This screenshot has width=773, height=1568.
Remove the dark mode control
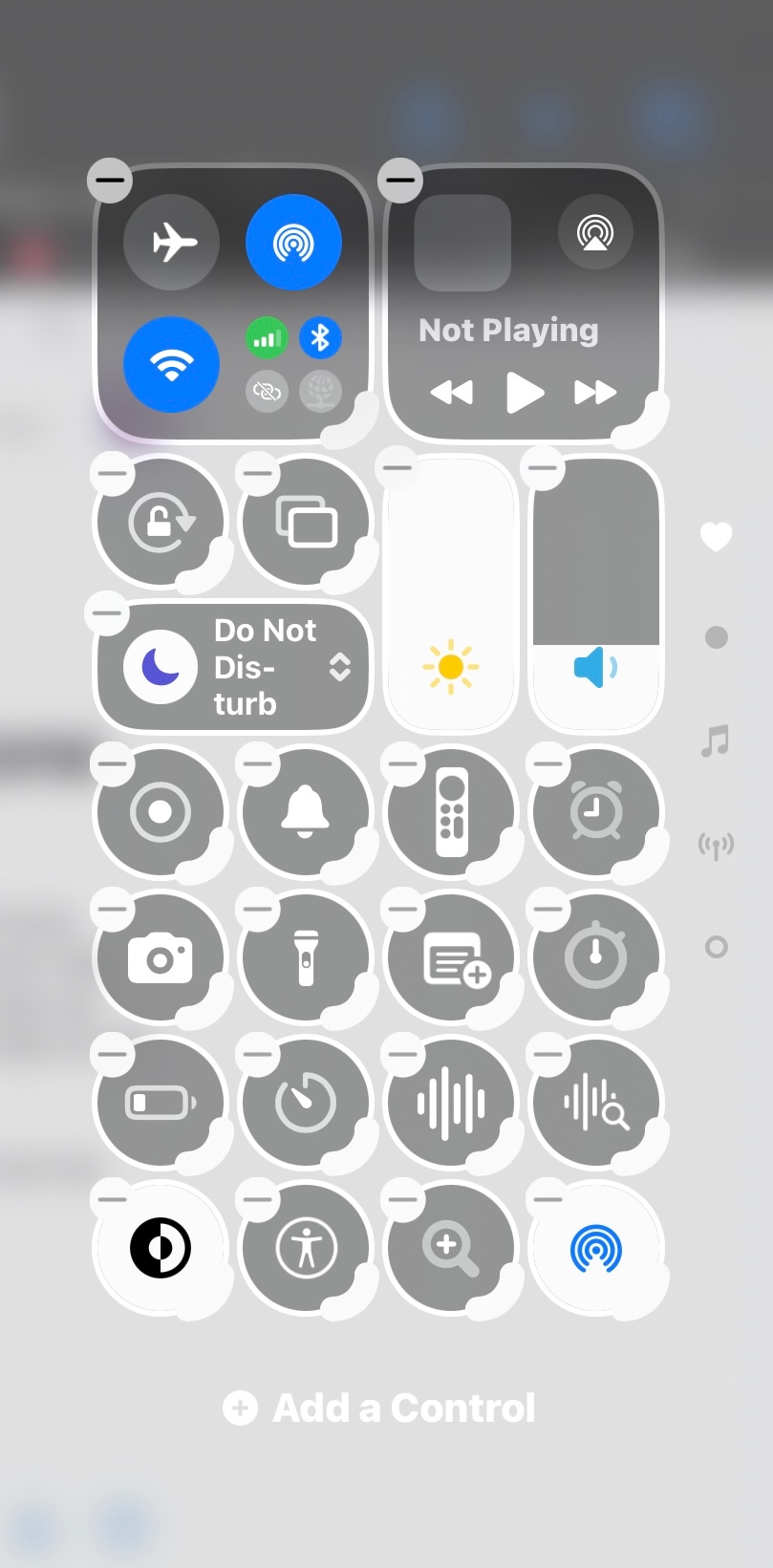[x=113, y=1198]
